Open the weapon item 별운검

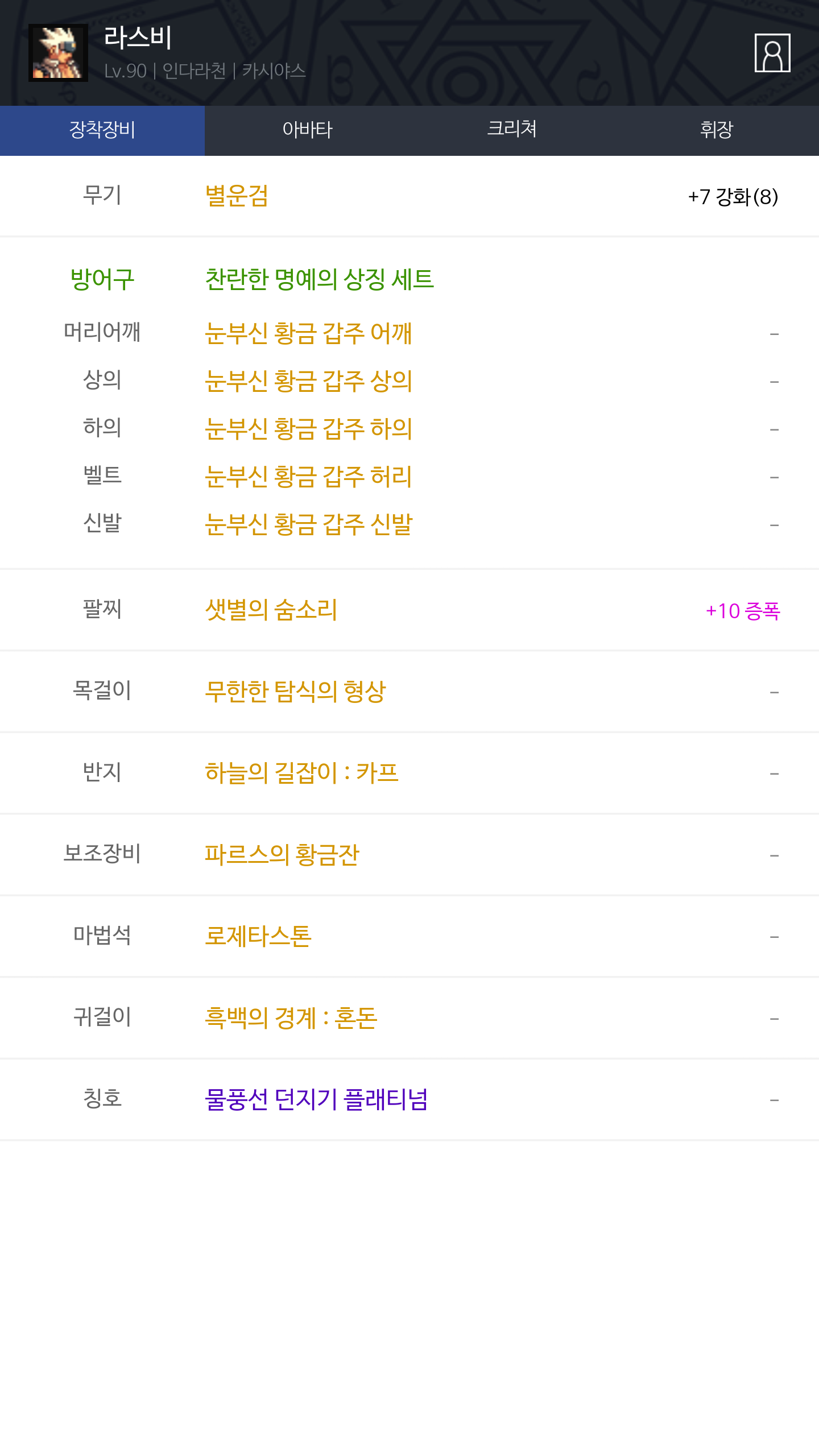coord(237,196)
